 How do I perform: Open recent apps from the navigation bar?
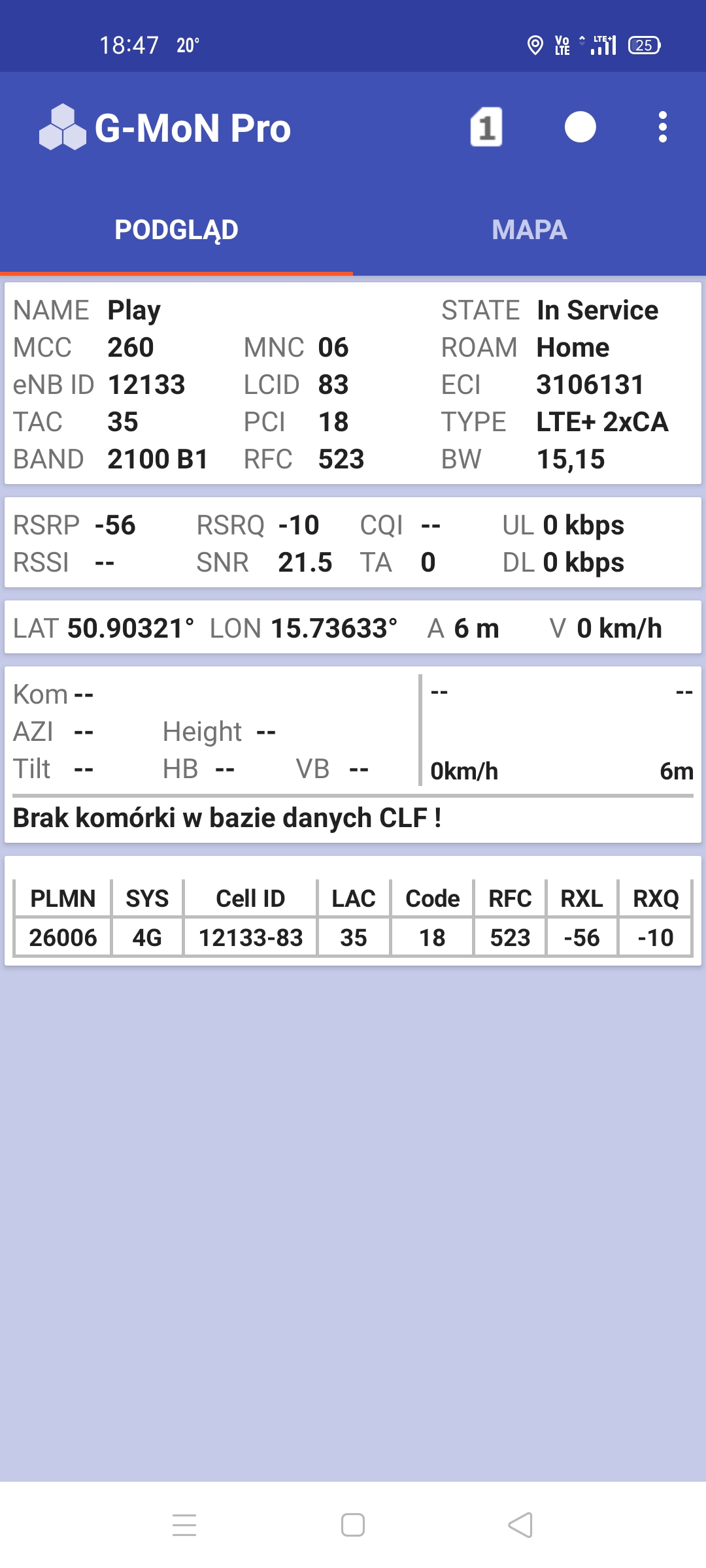tap(184, 1525)
